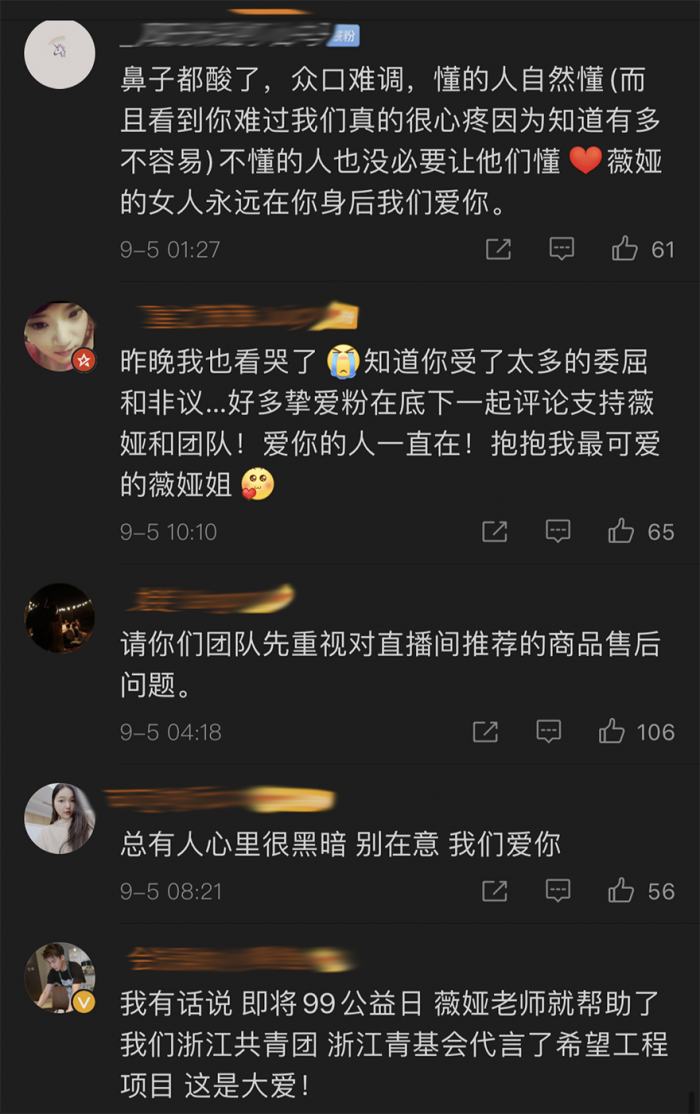Reply to the comment posted at 9-5 01:27
Screen dimensions: 700x1114
(562, 249)
